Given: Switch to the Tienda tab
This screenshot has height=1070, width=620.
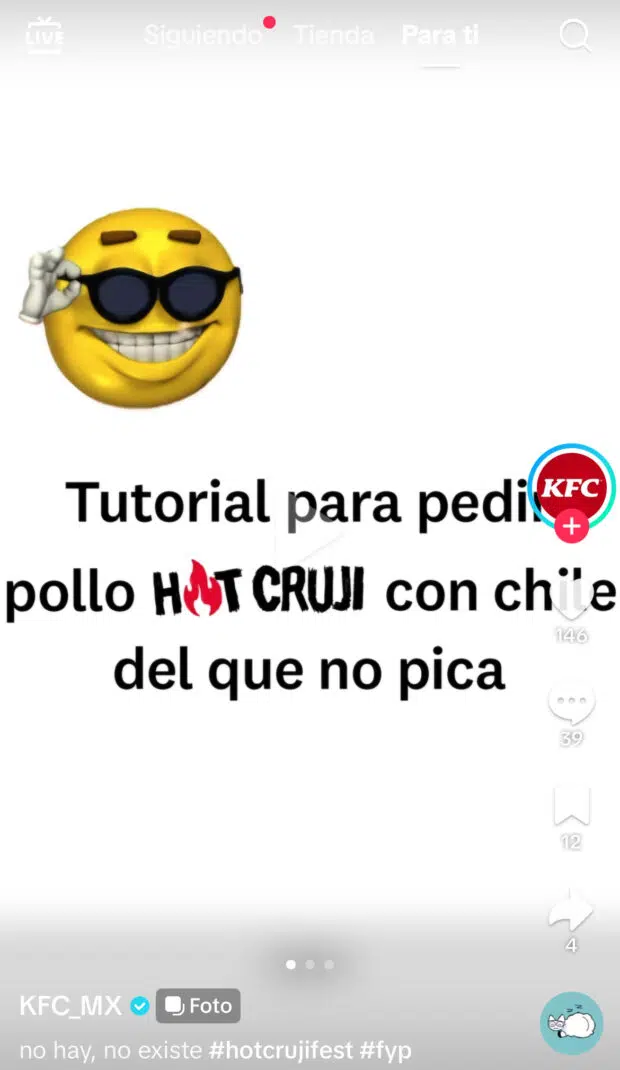Looking at the screenshot, I should 334,36.
